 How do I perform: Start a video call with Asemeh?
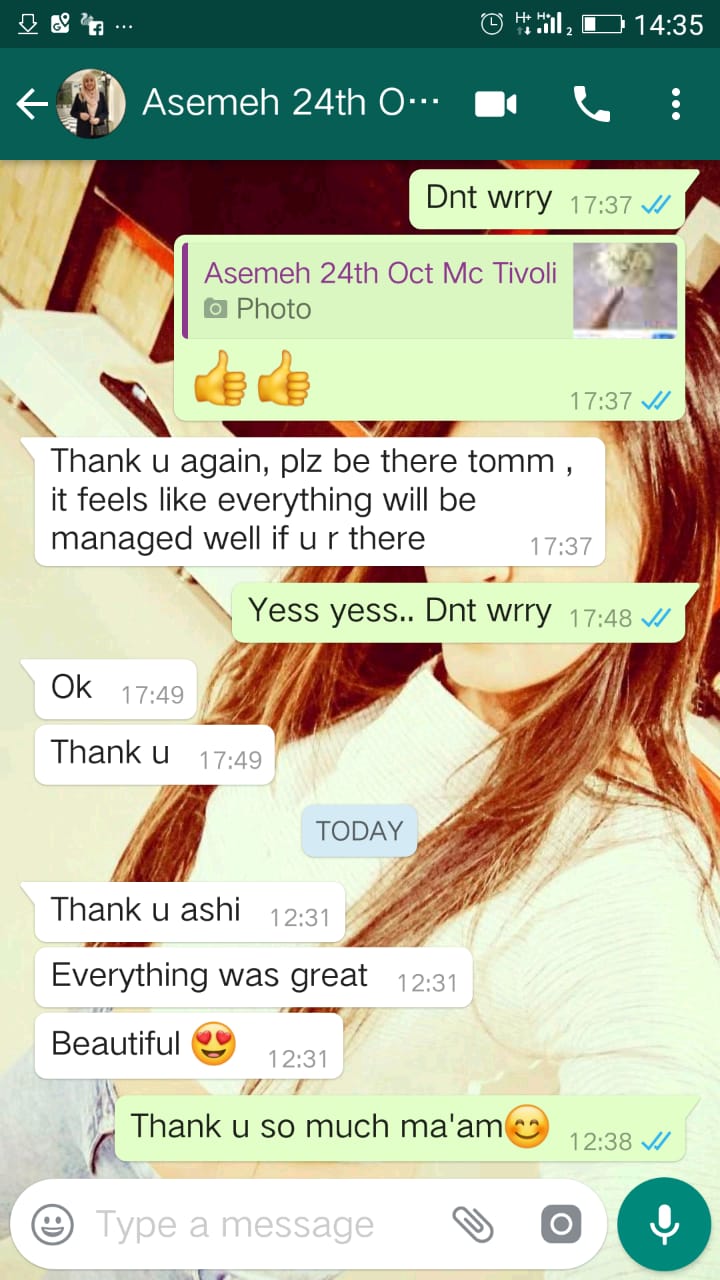point(496,104)
